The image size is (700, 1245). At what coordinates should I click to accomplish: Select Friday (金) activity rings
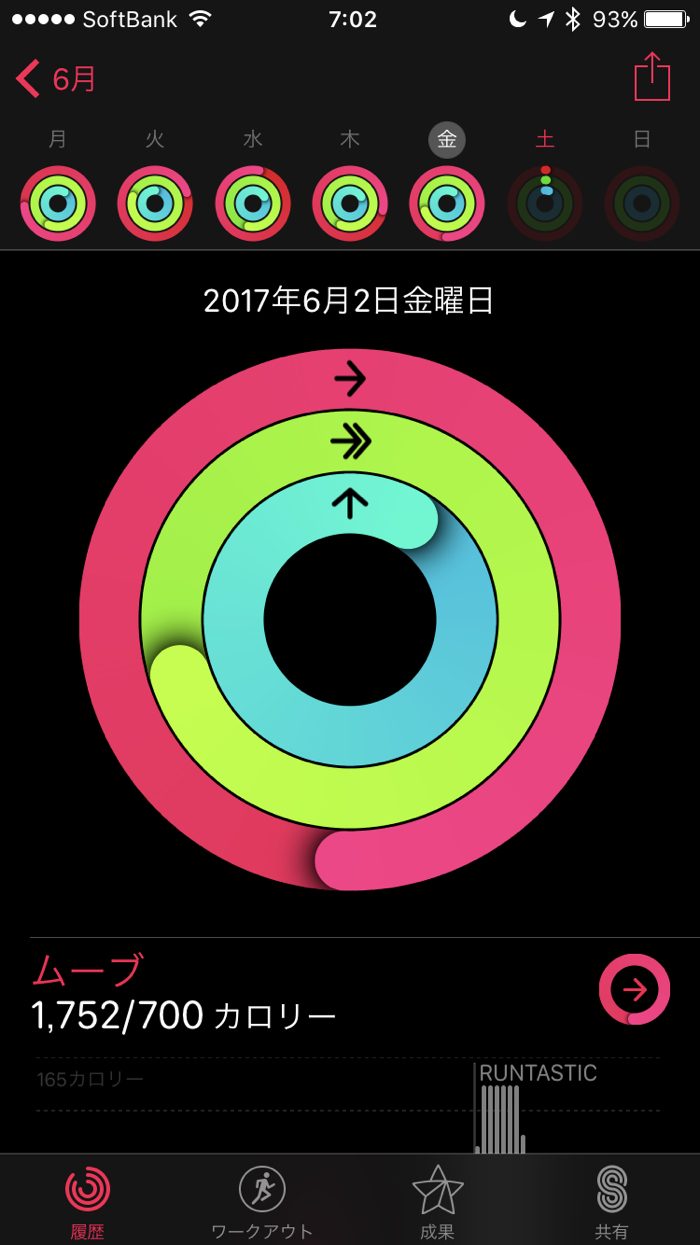(447, 203)
